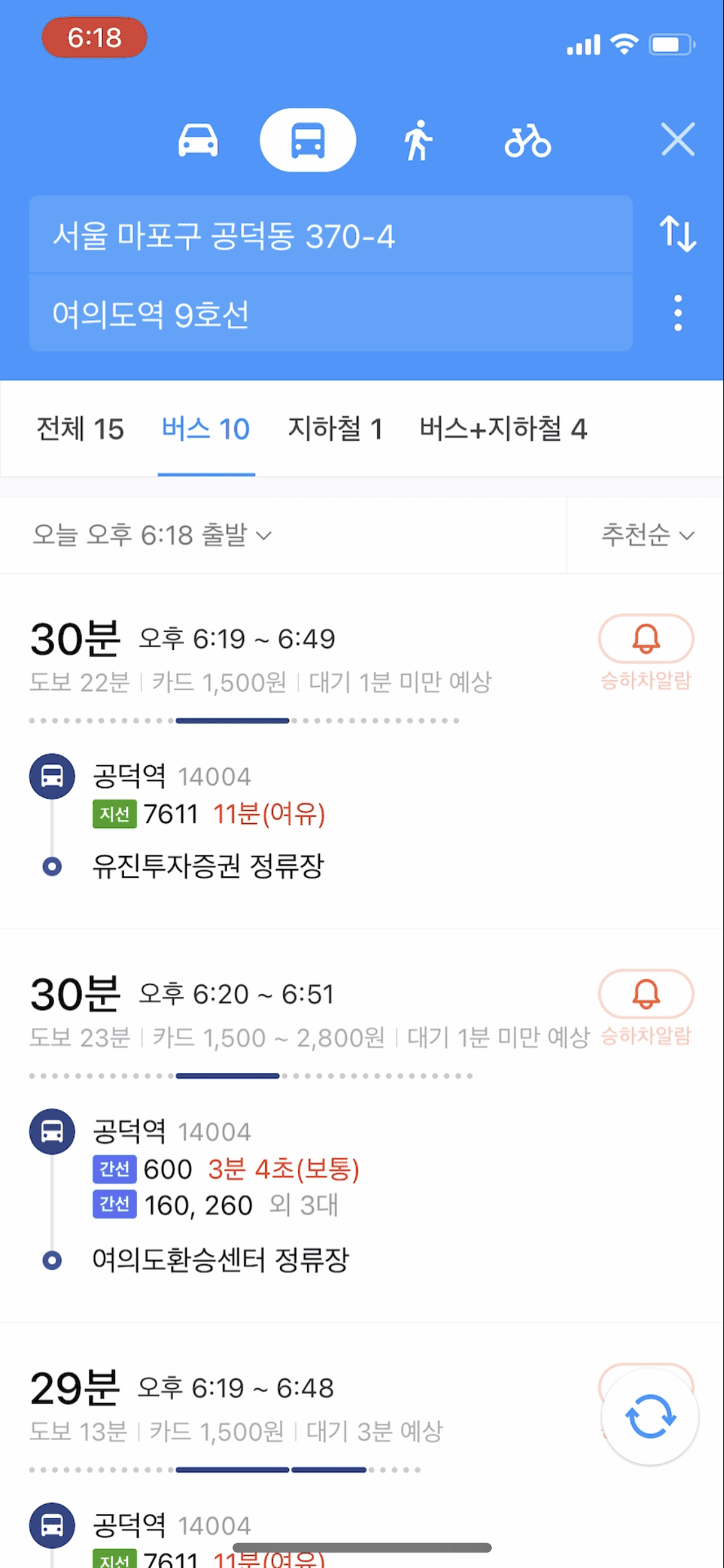Enable boarding alarm for the 600 bus route
The image size is (724, 1568).
(646, 993)
